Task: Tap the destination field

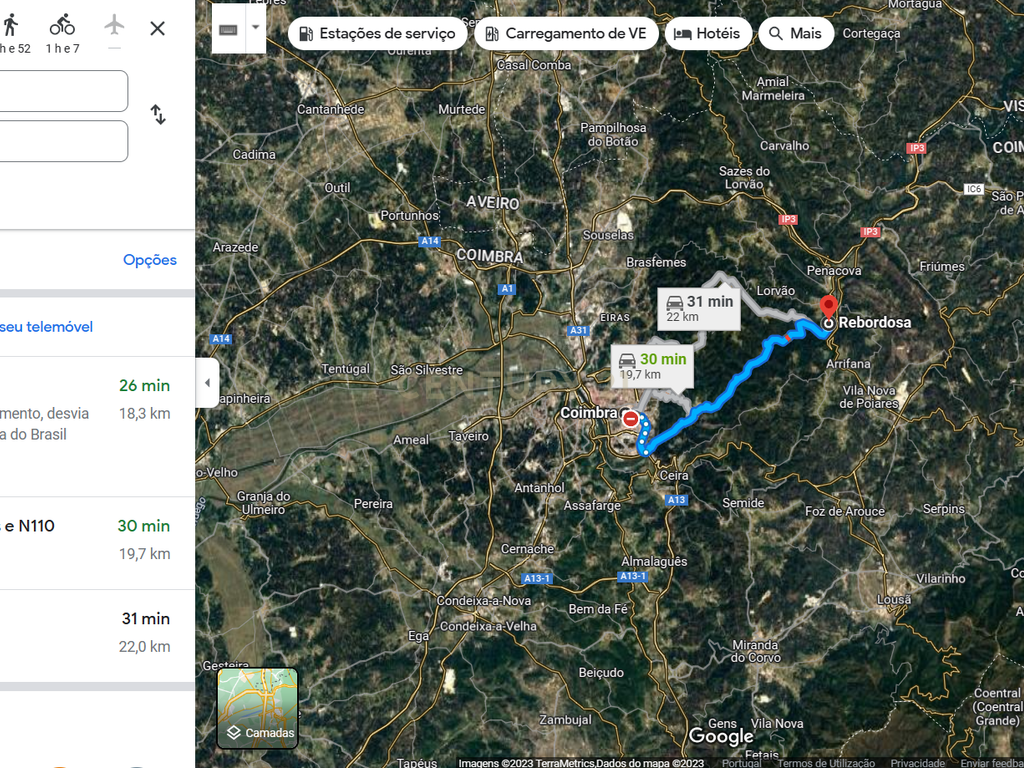Action: click(x=62, y=141)
